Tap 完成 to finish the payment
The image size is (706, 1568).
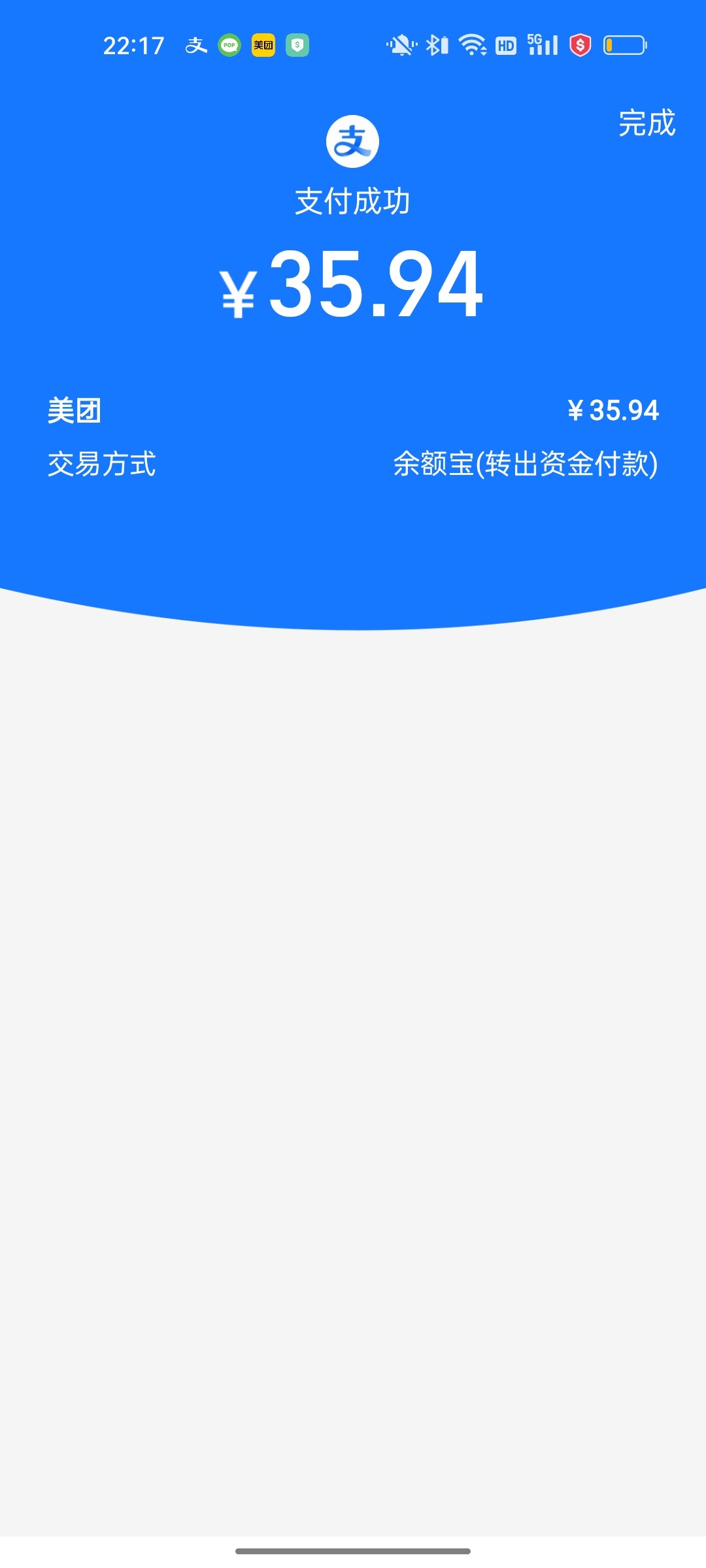647,123
